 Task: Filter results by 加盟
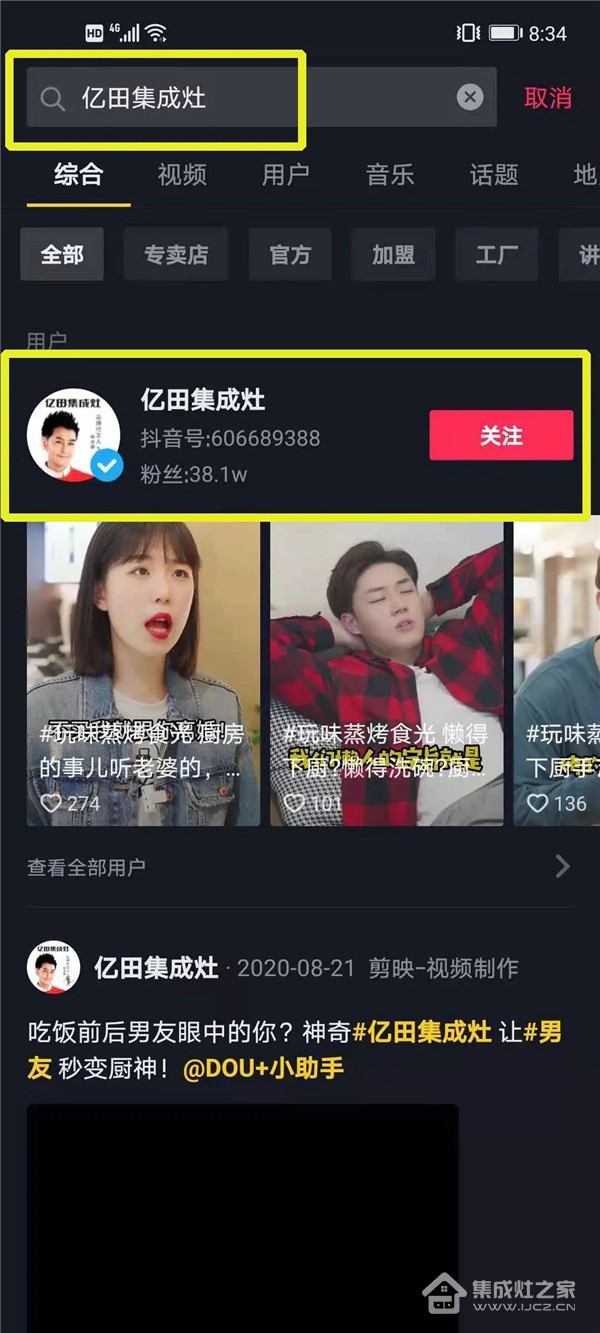point(394,254)
